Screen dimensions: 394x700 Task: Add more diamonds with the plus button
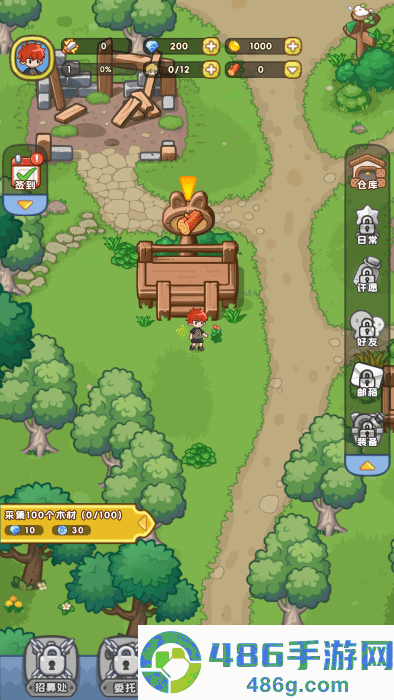[211, 46]
